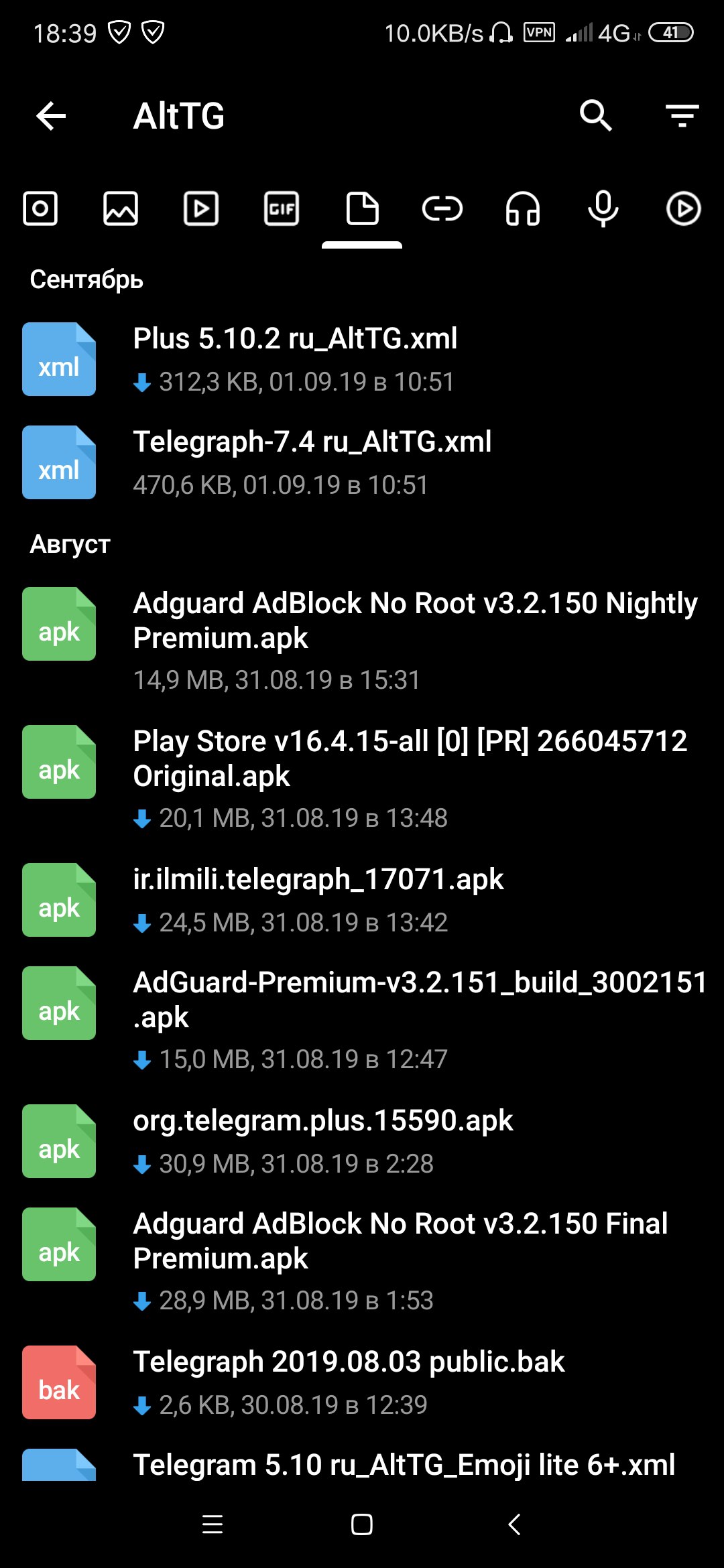This screenshot has width=724, height=1568.
Task: Open Telegraph-7.4 ru_AltTG.xml file
Action: coord(362,463)
